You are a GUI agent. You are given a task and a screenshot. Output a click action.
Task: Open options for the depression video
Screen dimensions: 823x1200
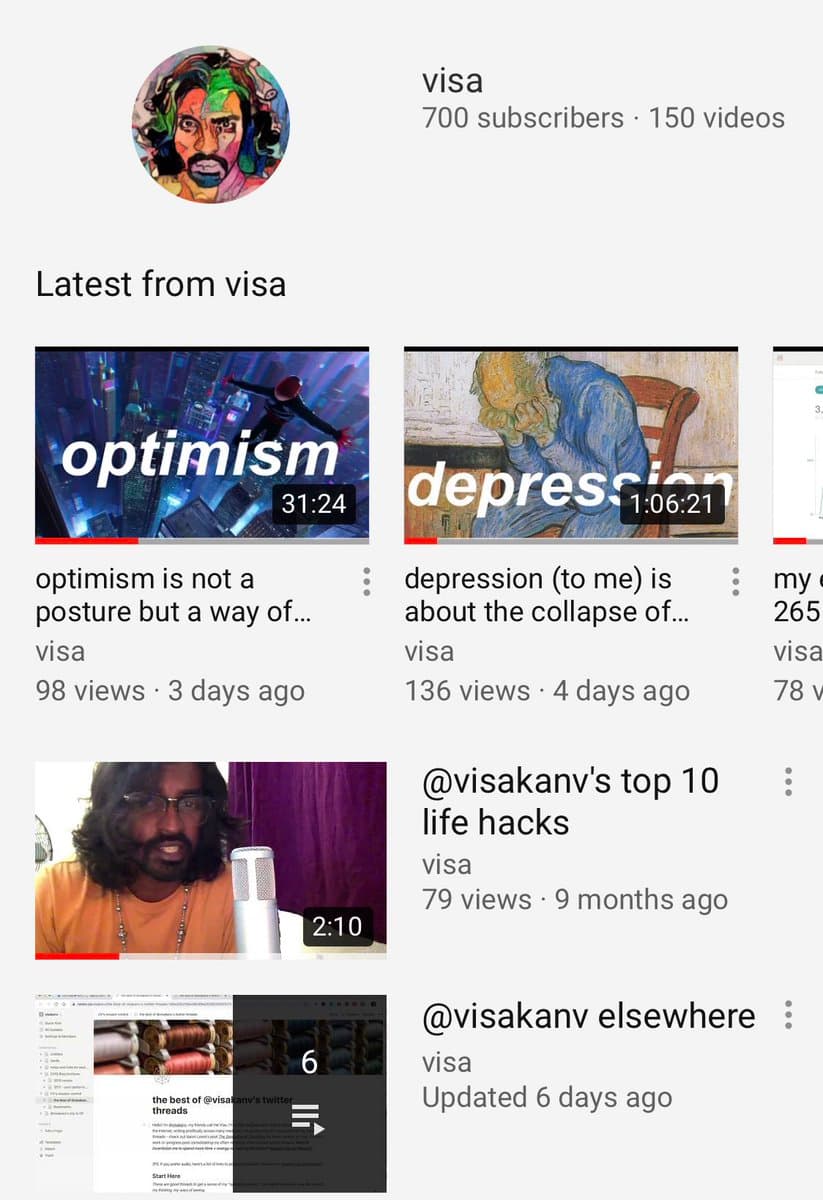coord(736,581)
